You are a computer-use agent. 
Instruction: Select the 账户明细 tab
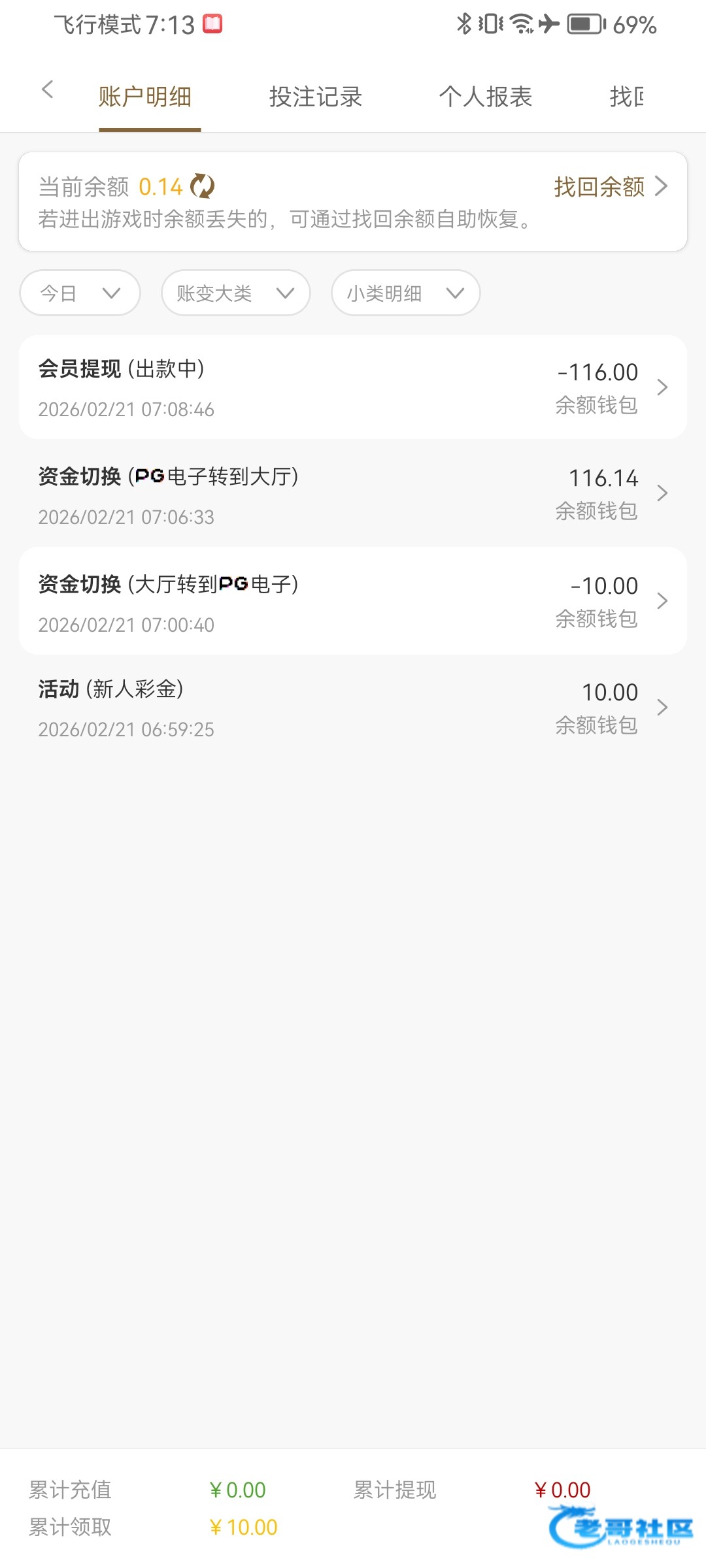[x=145, y=97]
